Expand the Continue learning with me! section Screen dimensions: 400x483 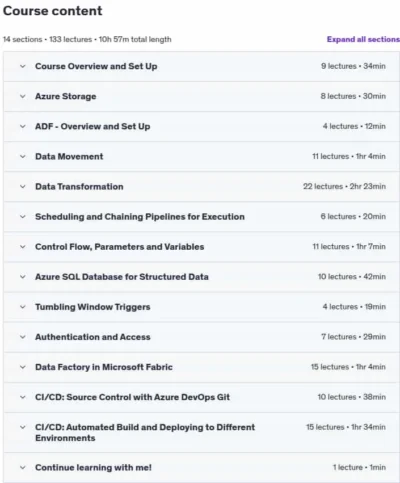pyautogui.click(x=202, y=467)
